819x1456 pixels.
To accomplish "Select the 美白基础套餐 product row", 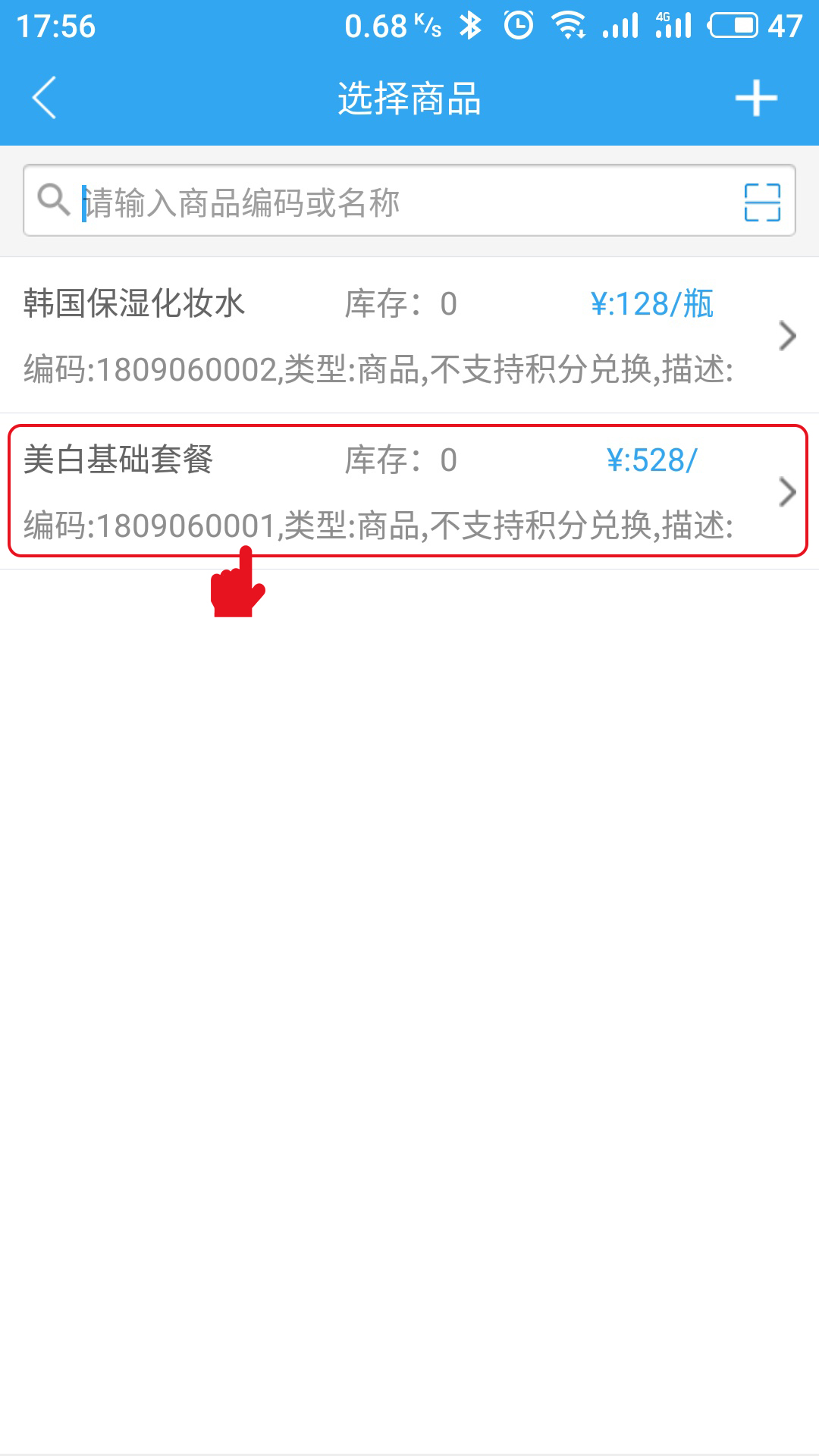I will tap(409, 491).
